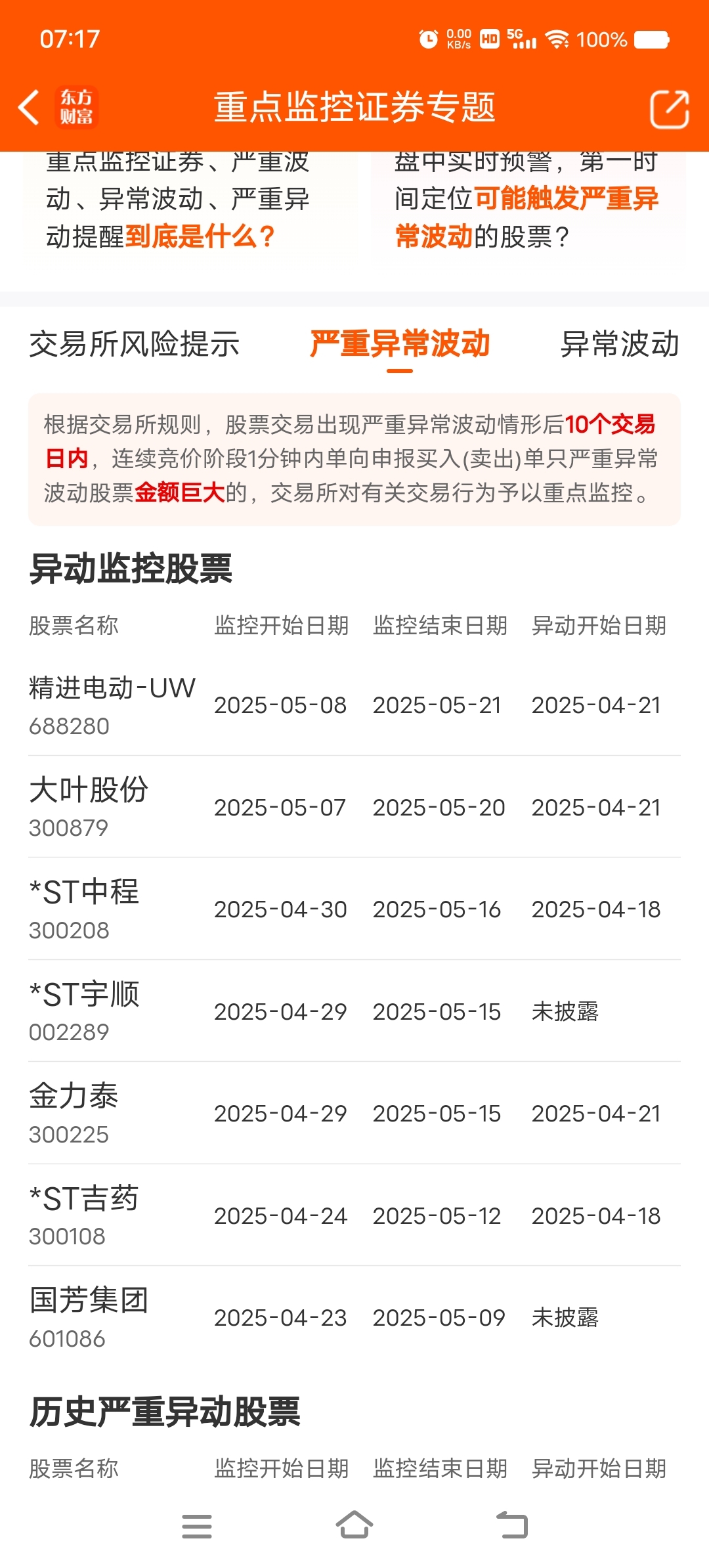Share this page via top-right icon
This screenshot has height=1568, width=709.
[x=669, y=108]
